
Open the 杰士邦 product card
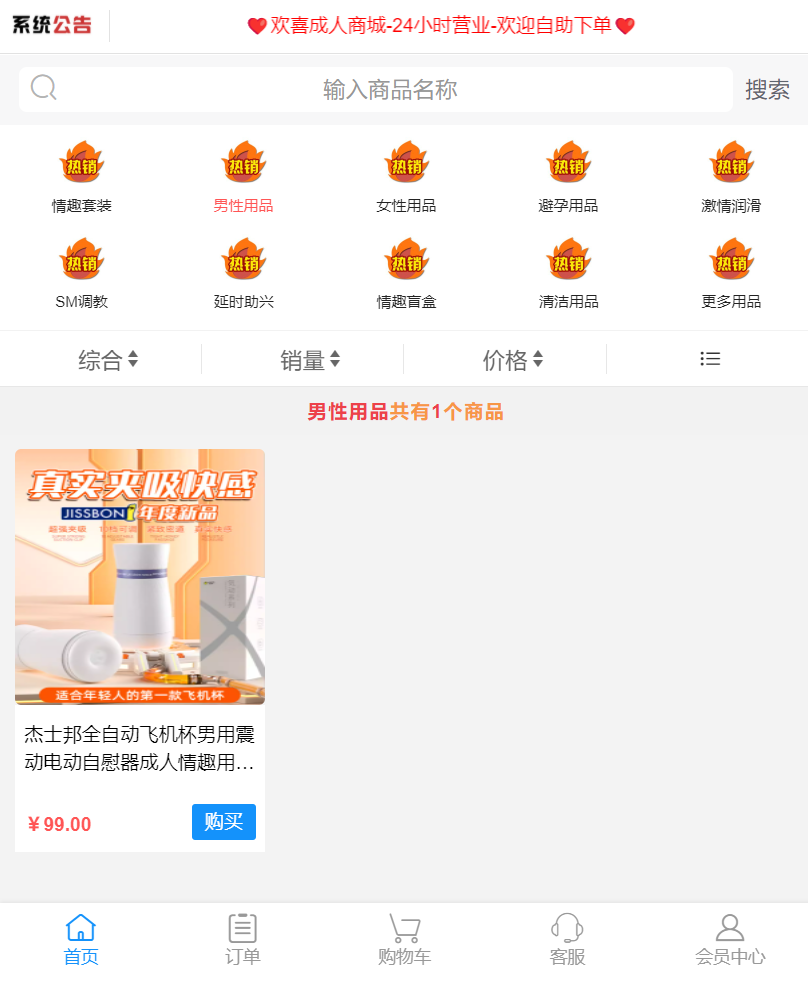coord(140,600)
